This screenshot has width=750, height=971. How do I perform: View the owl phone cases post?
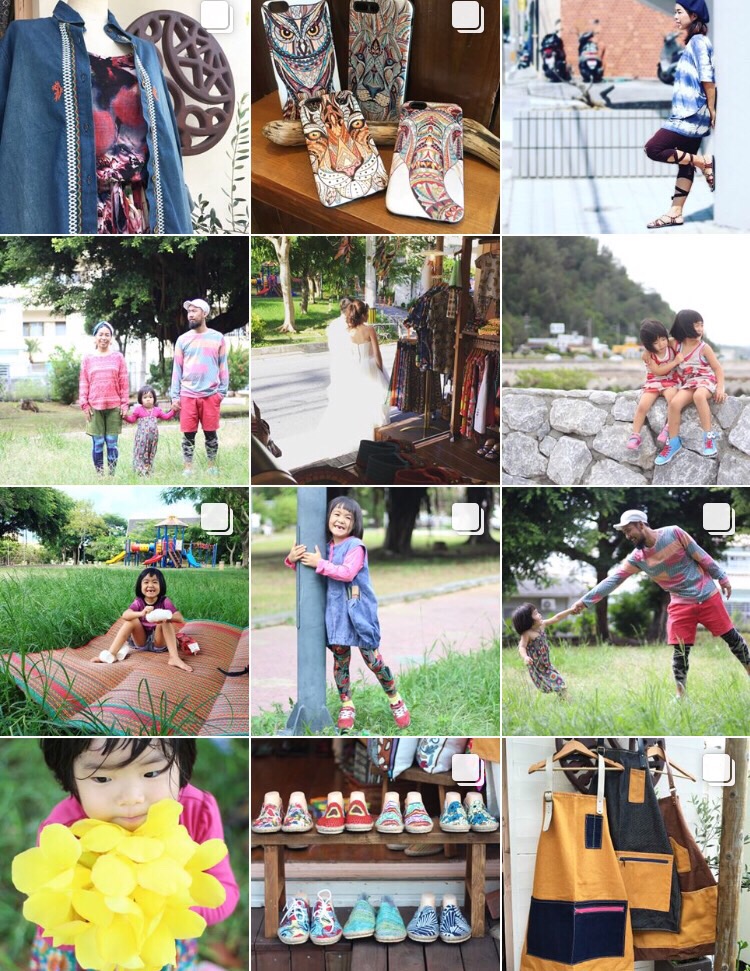click(x=375, y=116)
